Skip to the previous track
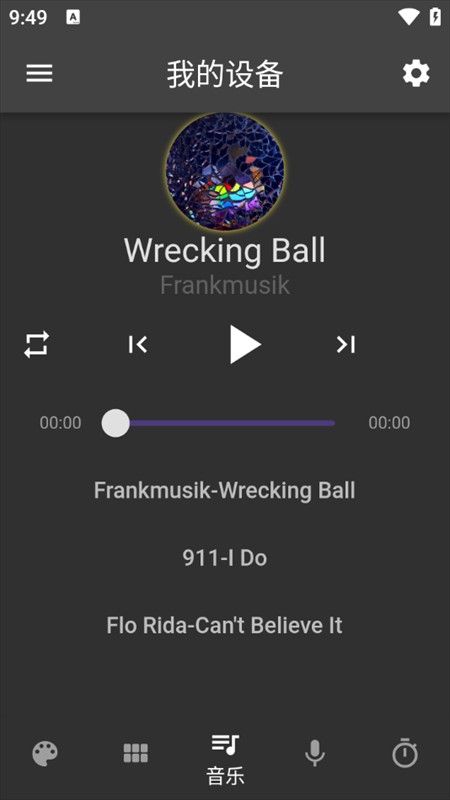 pyautogui.click(x=138, y=344)
